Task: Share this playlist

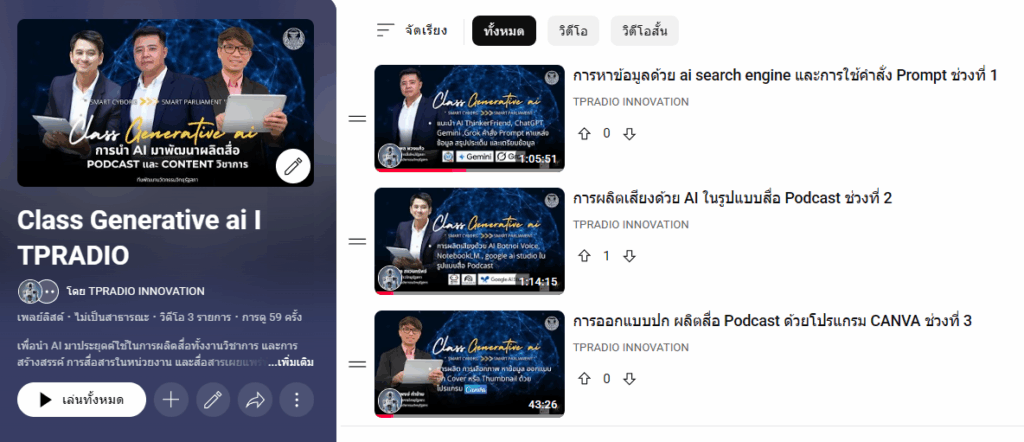Action: pyautogui.click(x=255, y=400)
